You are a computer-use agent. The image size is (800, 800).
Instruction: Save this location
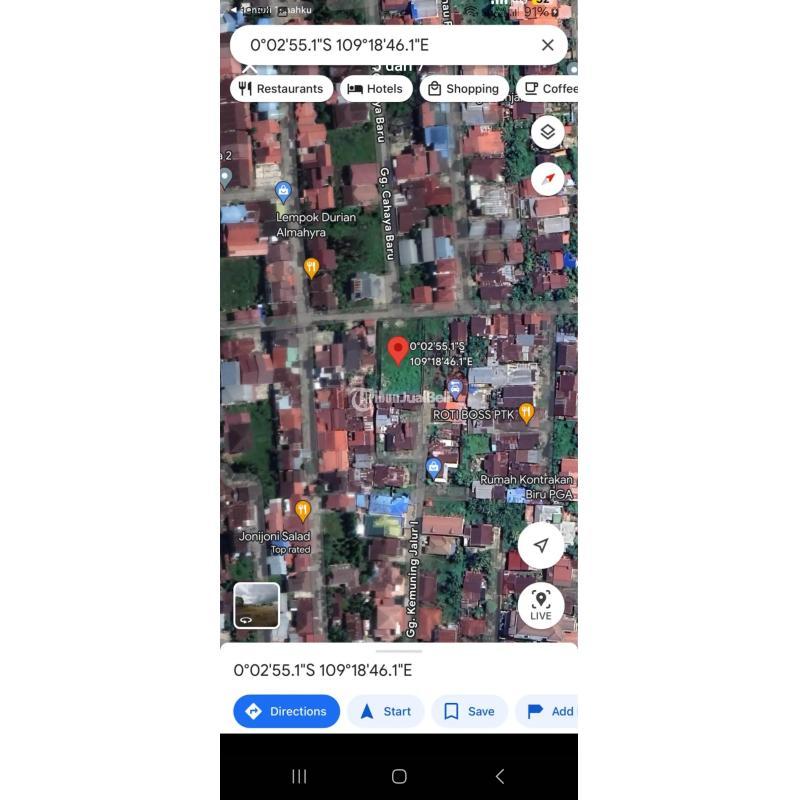[469, 711]
